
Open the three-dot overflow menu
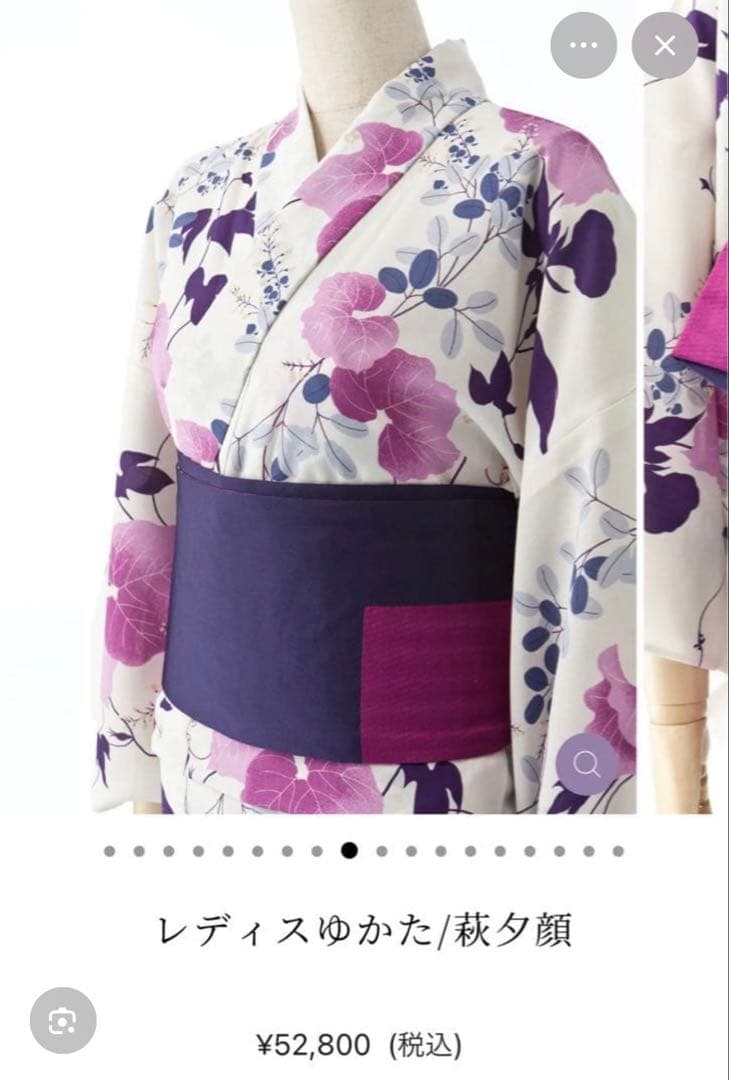583,45
